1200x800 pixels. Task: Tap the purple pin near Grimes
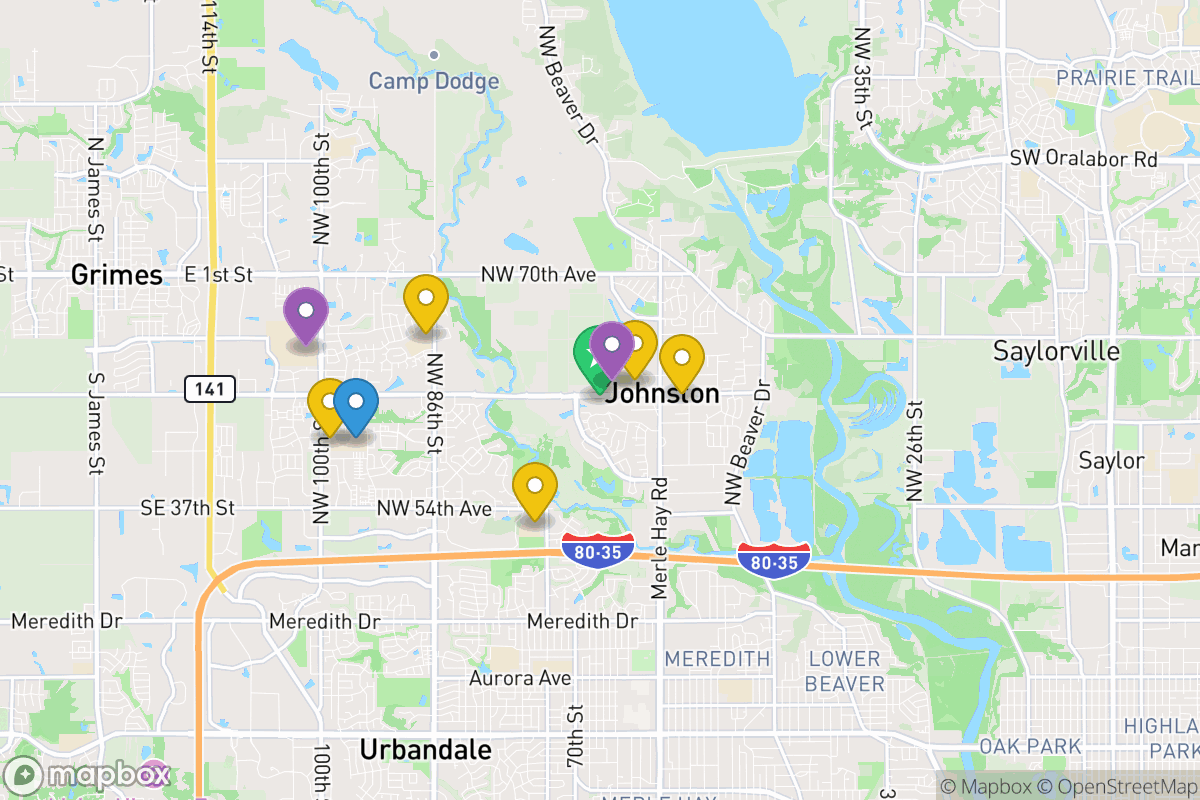coord(306,311)
